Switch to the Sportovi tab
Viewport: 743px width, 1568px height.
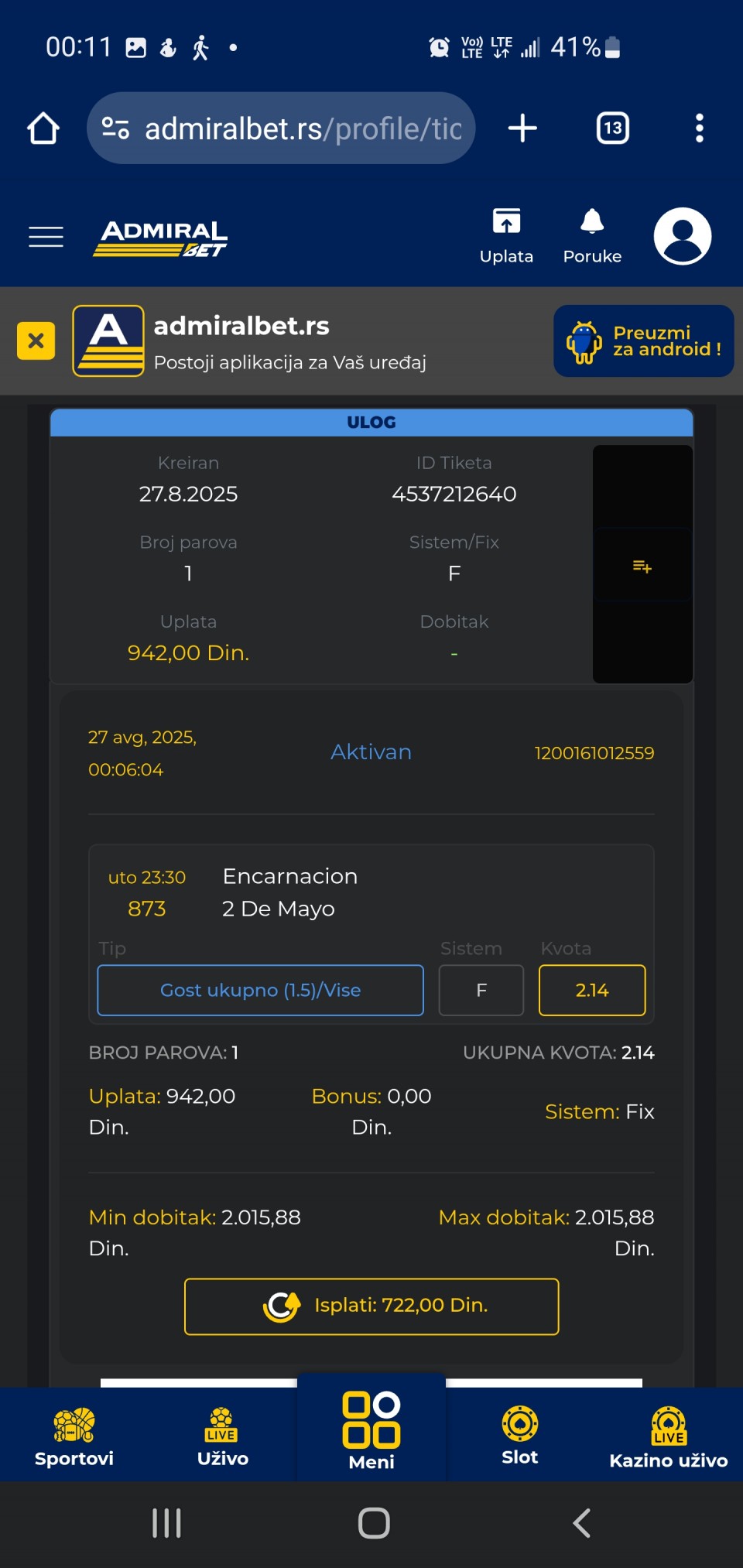pos(74,1436)
